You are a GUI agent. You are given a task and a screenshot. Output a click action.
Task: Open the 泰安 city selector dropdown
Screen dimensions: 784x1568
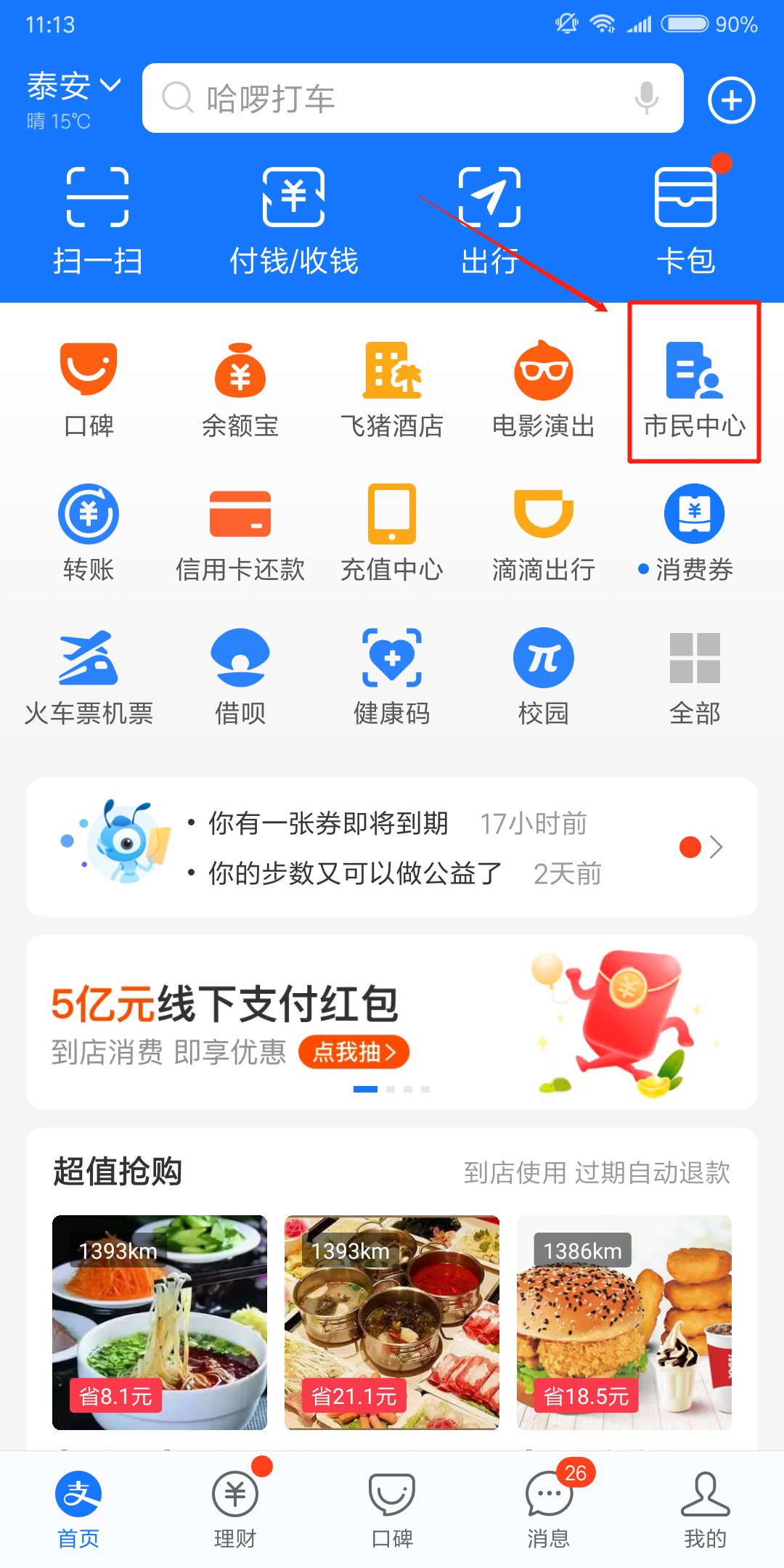point(73,87)
